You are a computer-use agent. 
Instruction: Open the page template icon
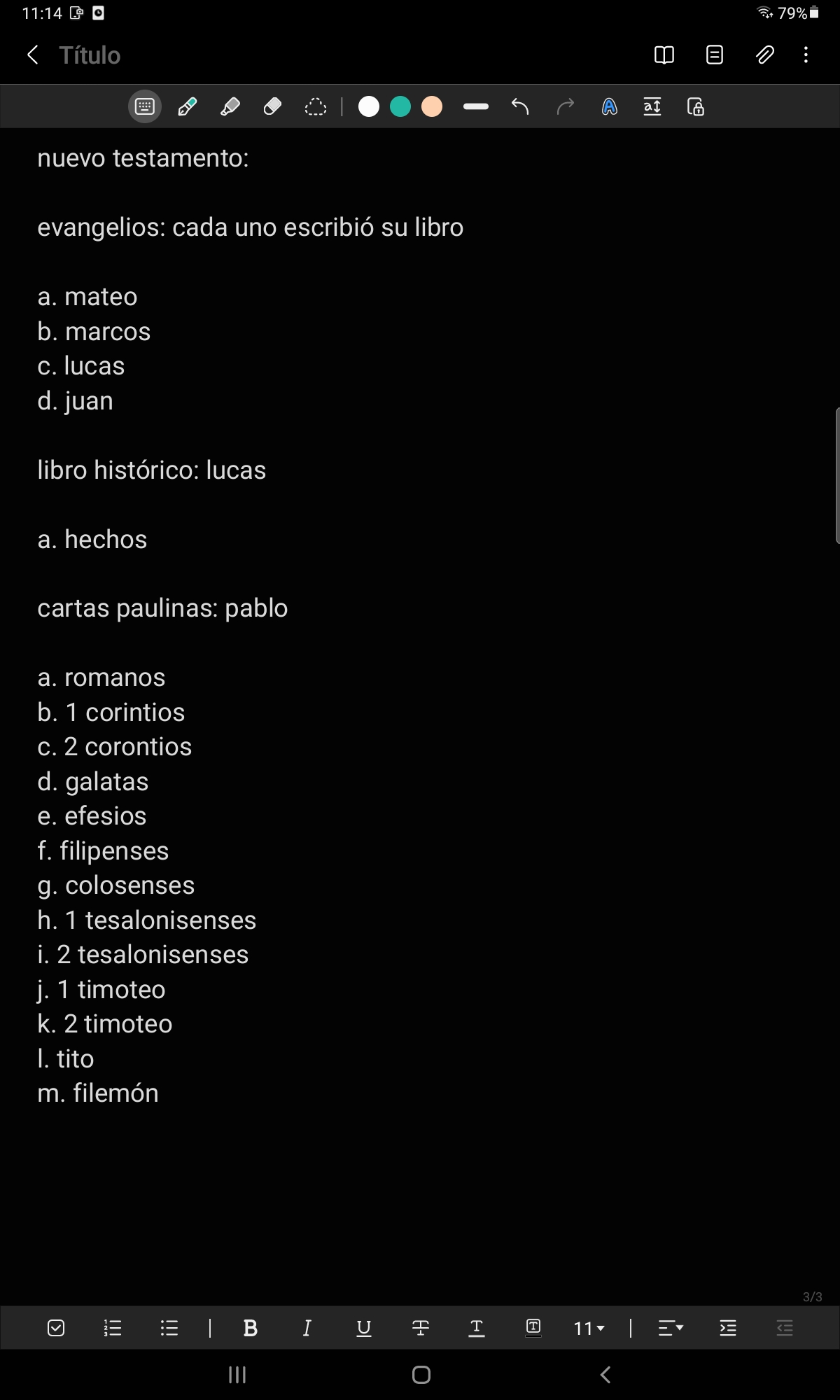coord(714,55)
